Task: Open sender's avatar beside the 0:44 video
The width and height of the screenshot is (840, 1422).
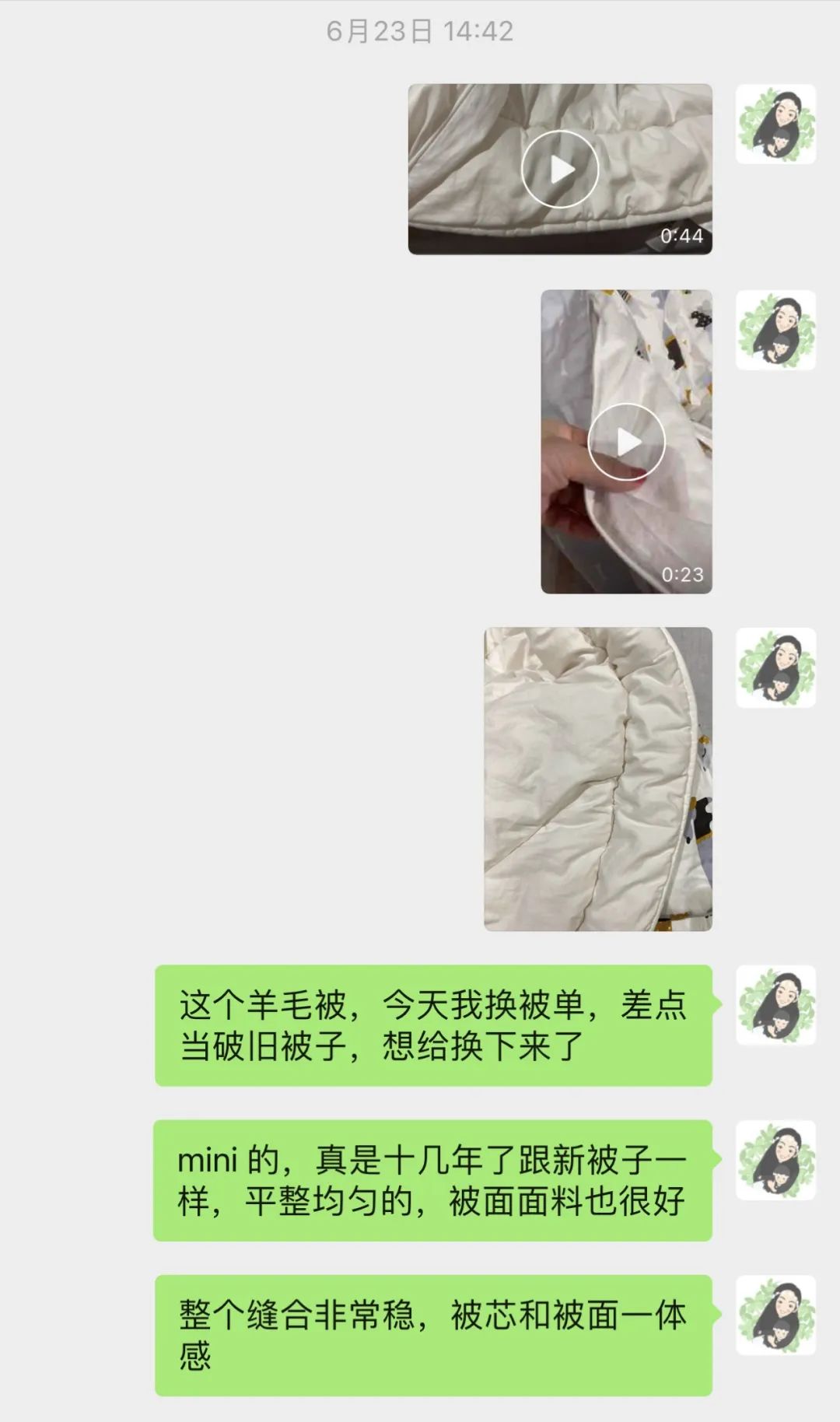Action: tap(775, 124)
